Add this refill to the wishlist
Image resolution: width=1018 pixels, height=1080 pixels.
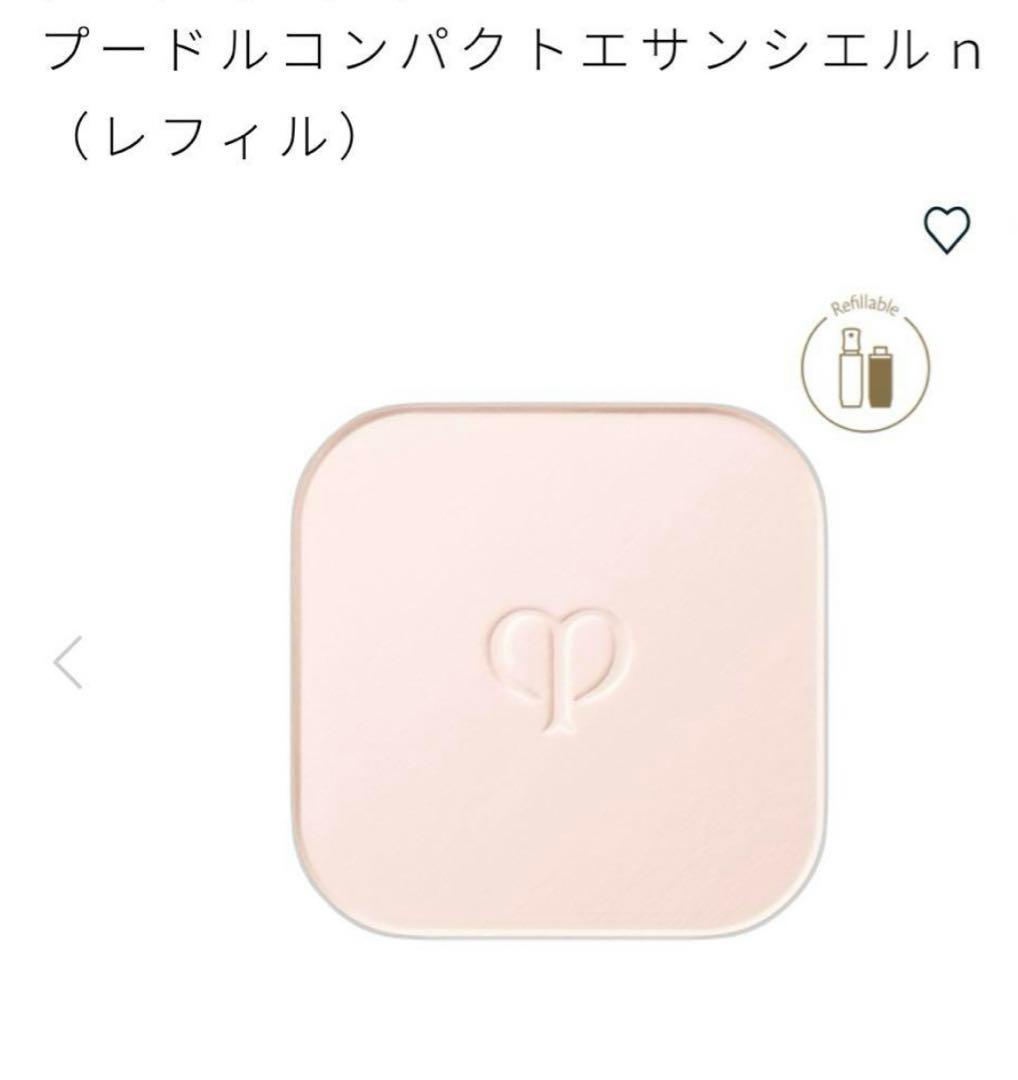(945, 232)
